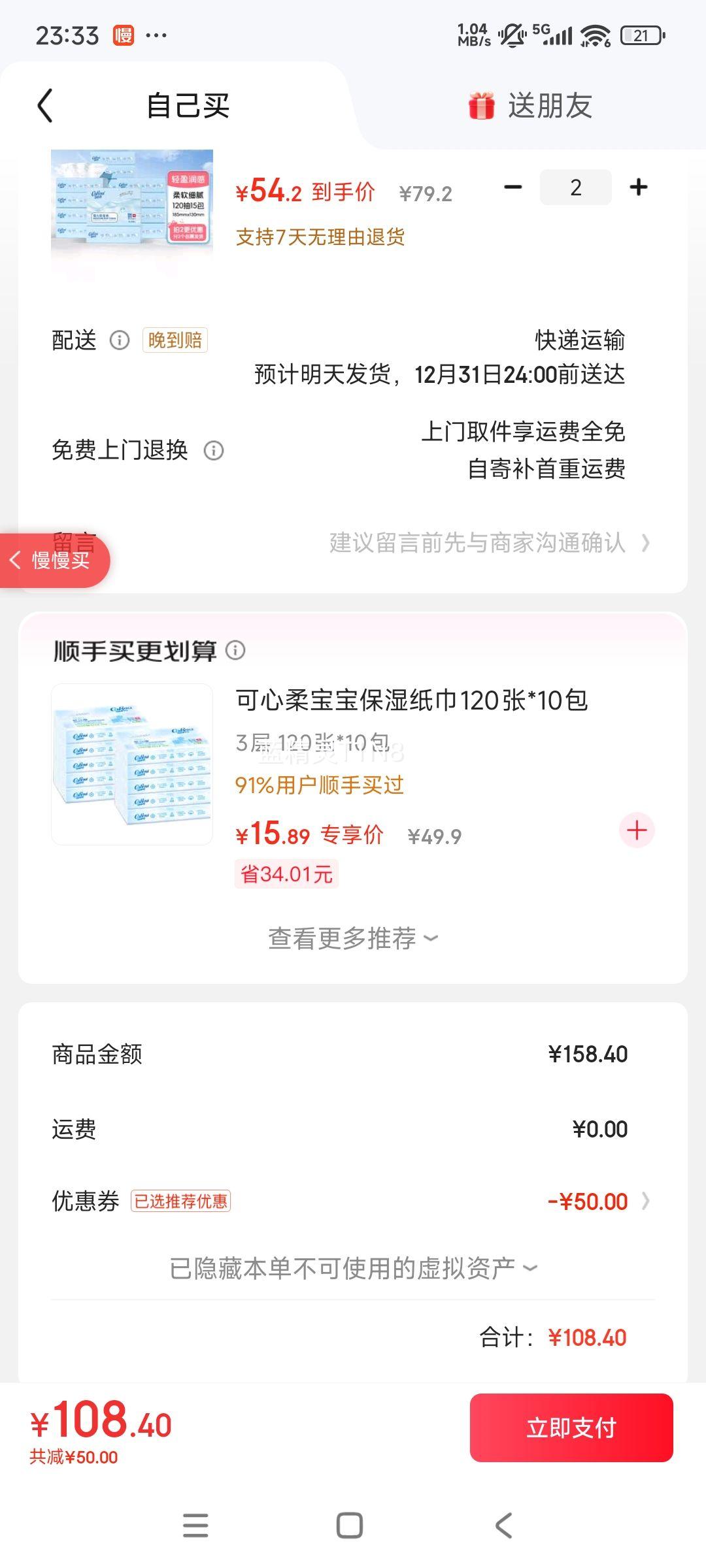Tap the 免费上门退换 info icon
Image resolution: width=706 pixels, height=1568 pixels.
coord(215,450)
